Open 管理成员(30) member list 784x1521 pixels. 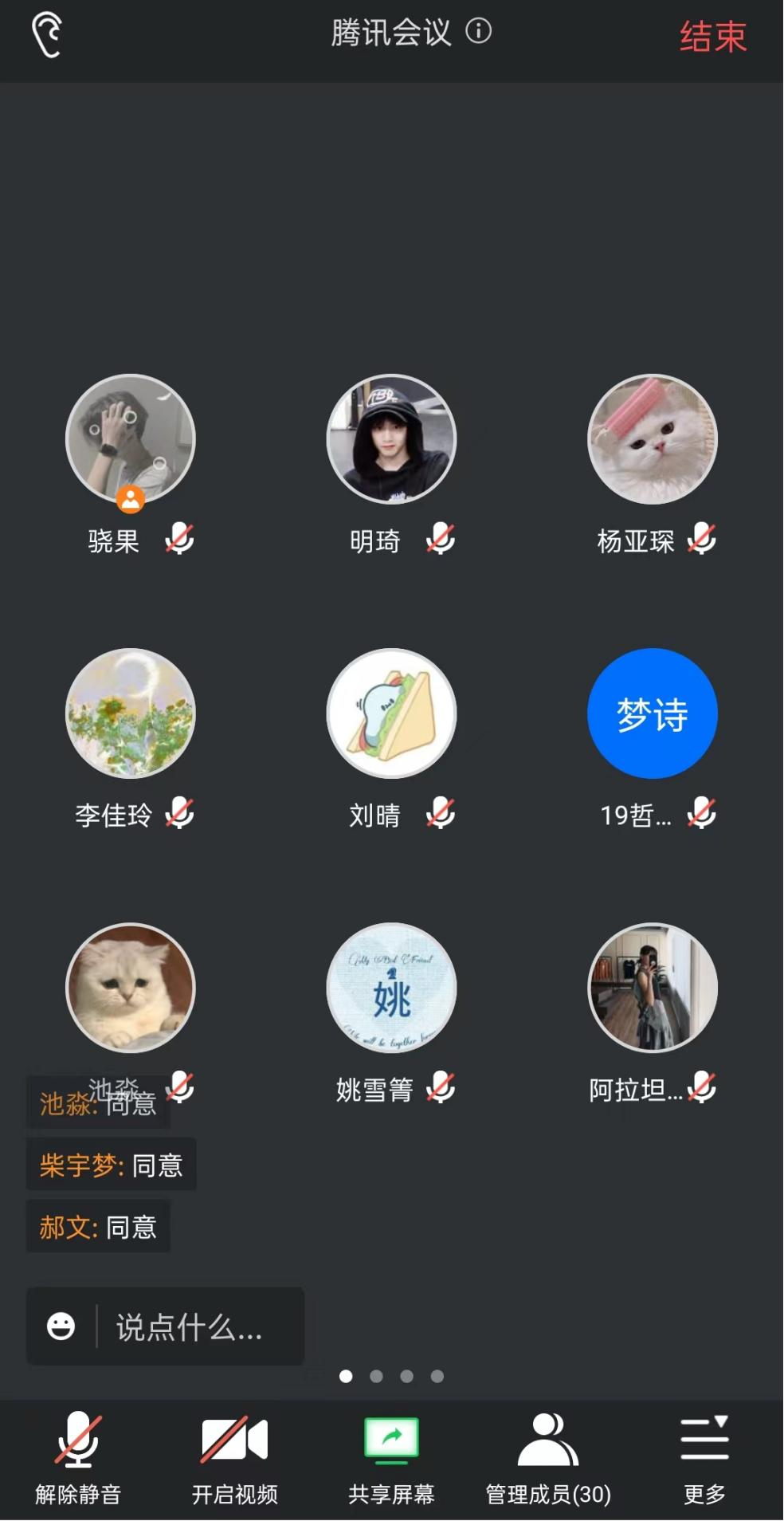(548, 1458)
